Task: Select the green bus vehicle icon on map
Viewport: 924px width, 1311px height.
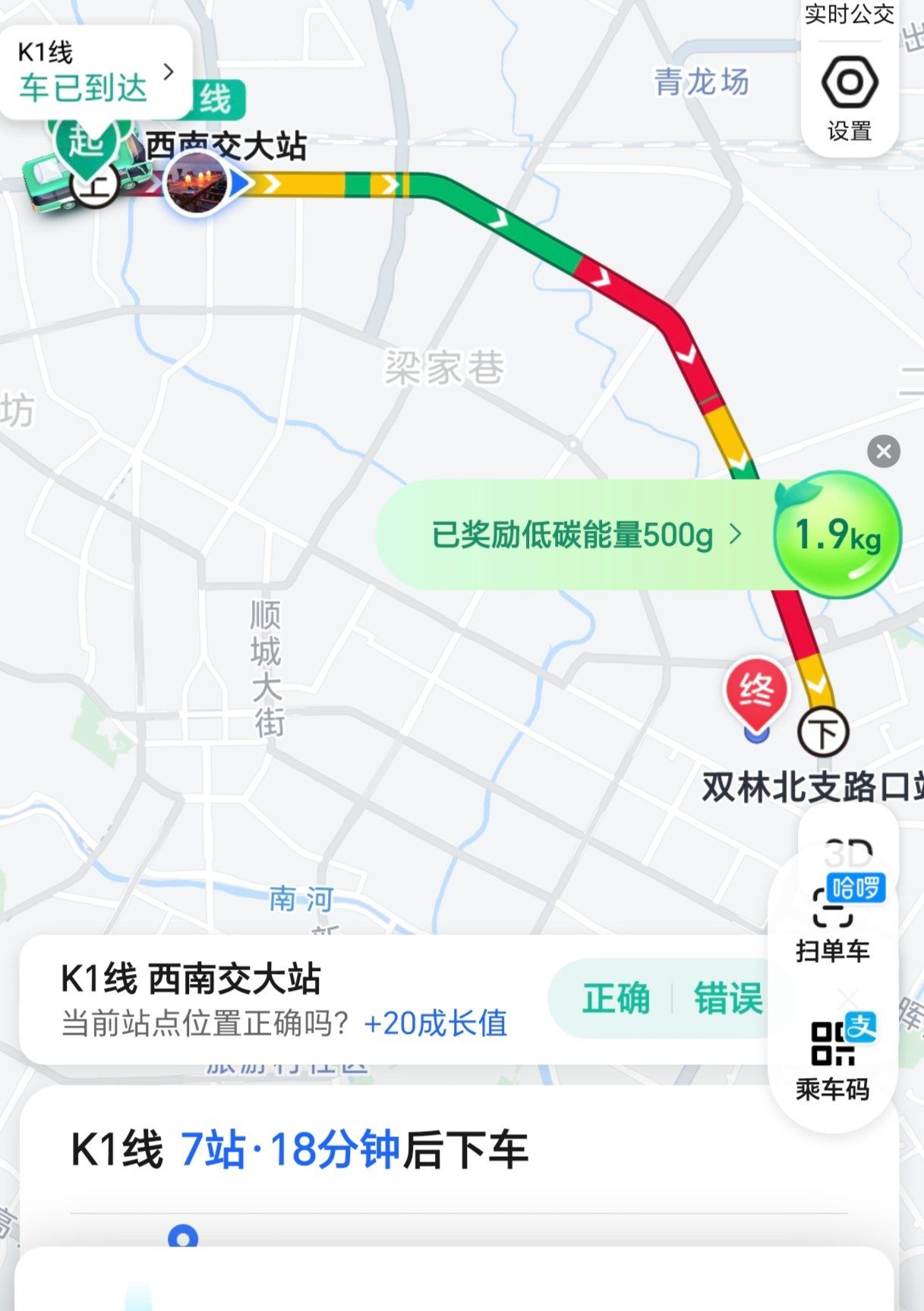Action: click(x=46, y=182)
